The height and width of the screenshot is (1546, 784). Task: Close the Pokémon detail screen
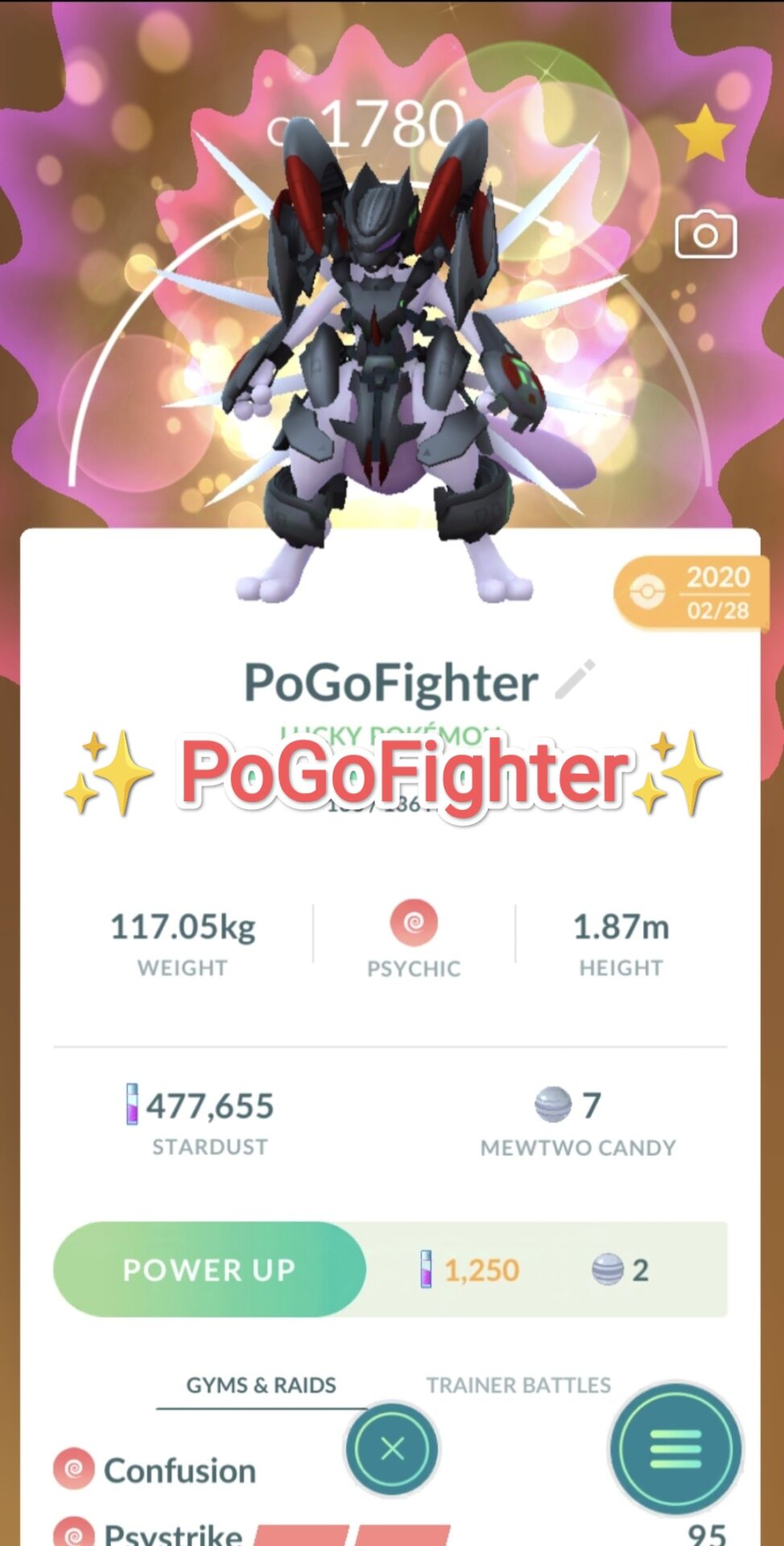[x=392, y=1449]
